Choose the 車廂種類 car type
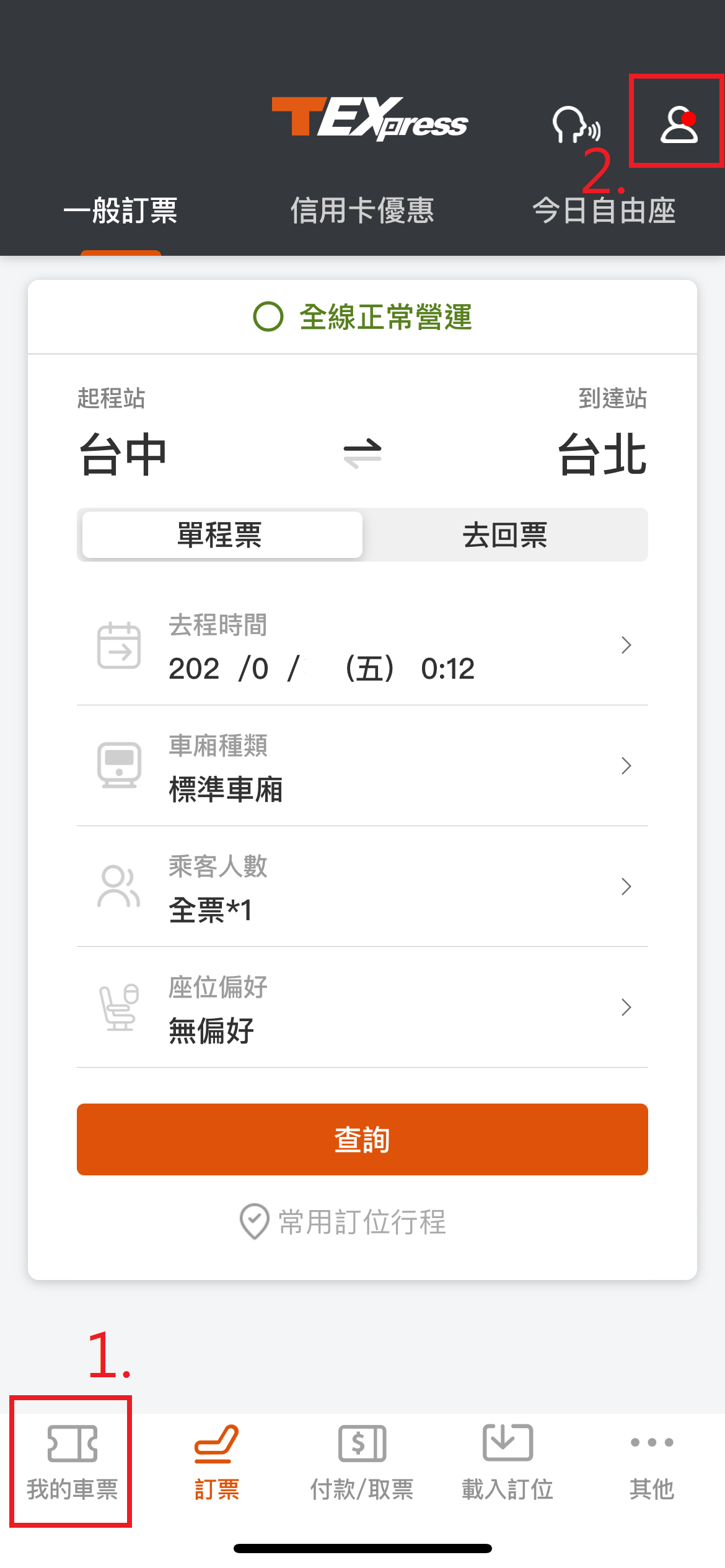Viewport: 725px width, 1568px height. (x=362, y=766)
